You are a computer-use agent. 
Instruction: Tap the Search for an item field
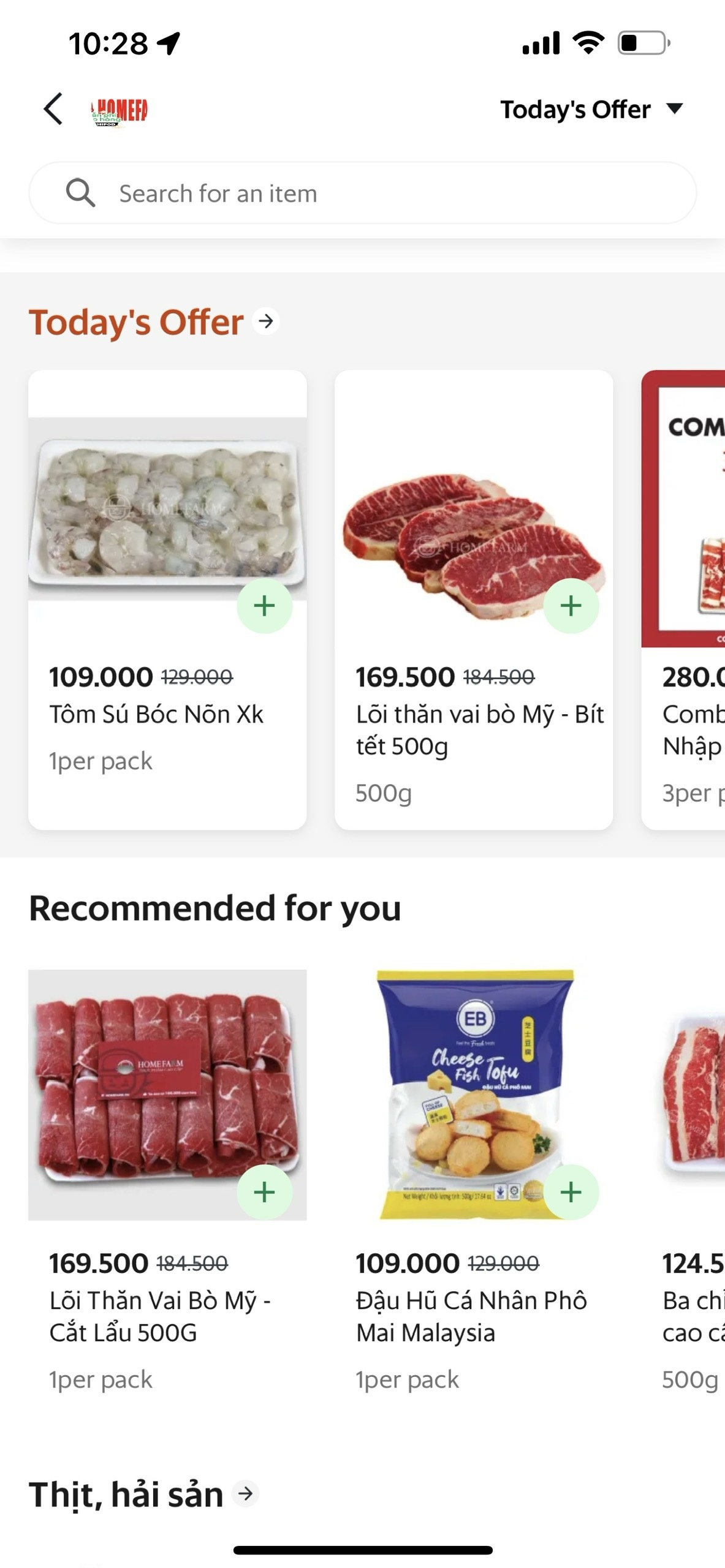[x=362, y=194]
